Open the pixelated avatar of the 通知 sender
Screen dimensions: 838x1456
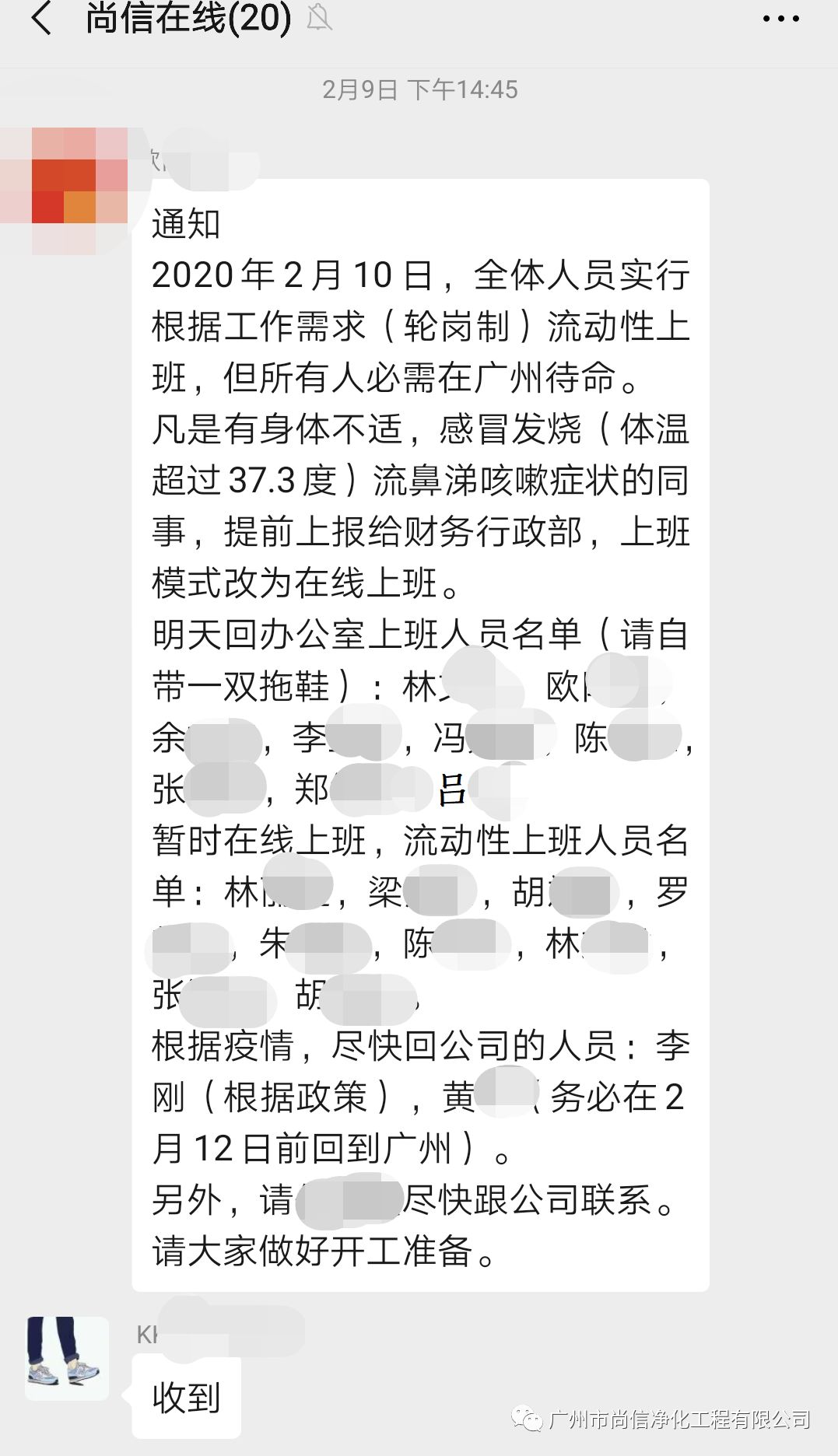(74, 189)
